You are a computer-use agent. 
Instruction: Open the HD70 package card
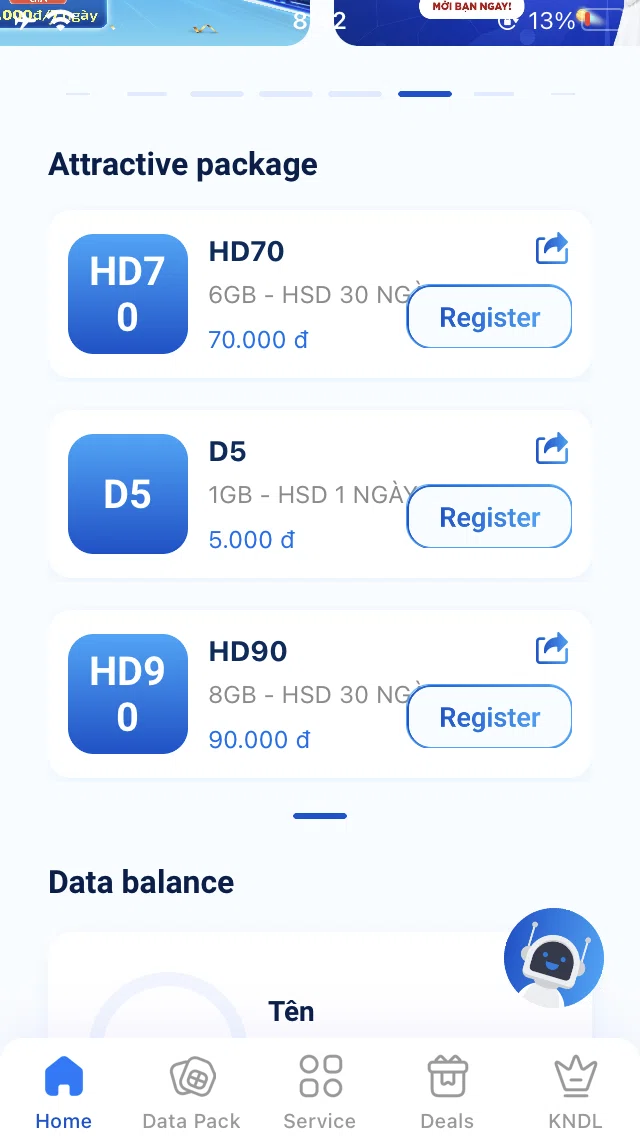click(320, 294)
